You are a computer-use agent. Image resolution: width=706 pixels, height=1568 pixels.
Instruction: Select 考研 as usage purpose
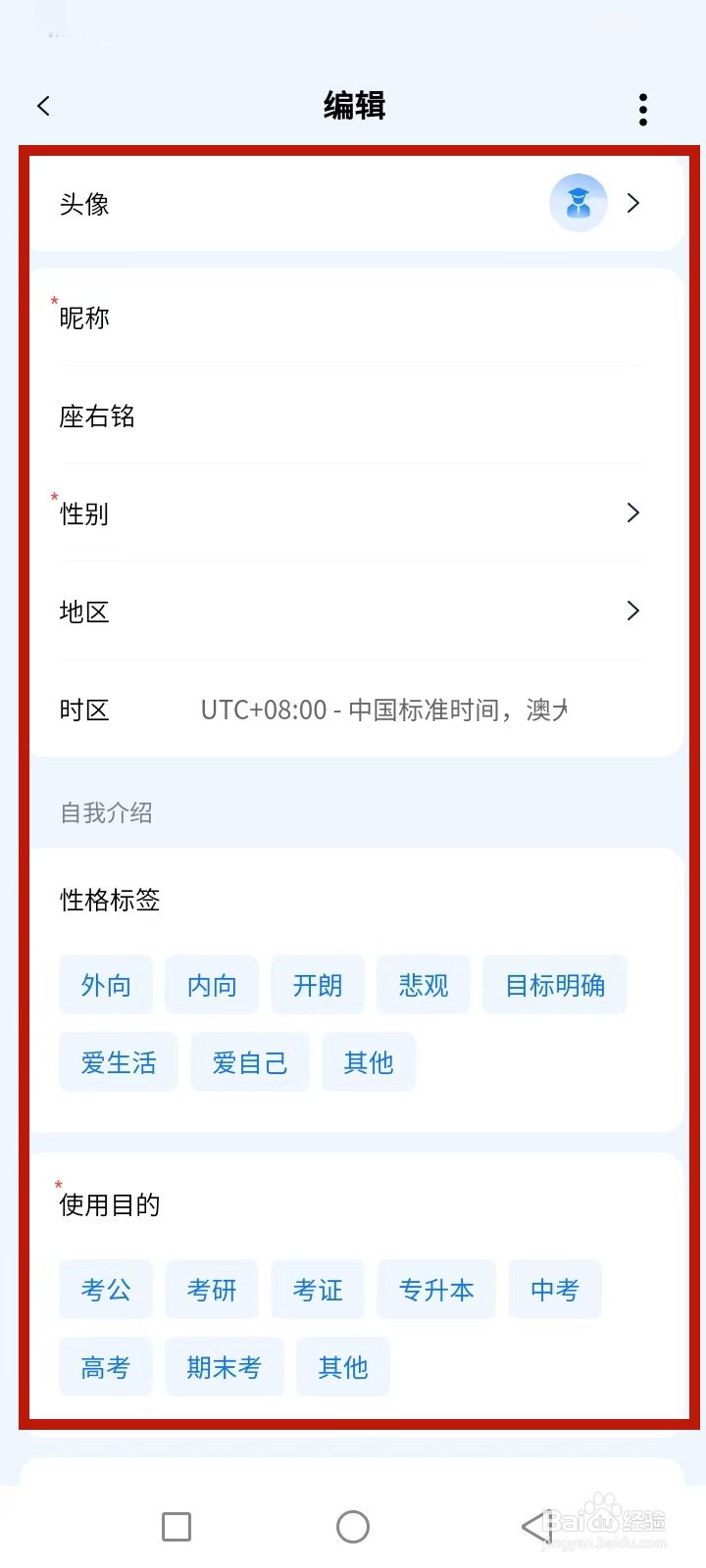click(x=212, y=1290)
